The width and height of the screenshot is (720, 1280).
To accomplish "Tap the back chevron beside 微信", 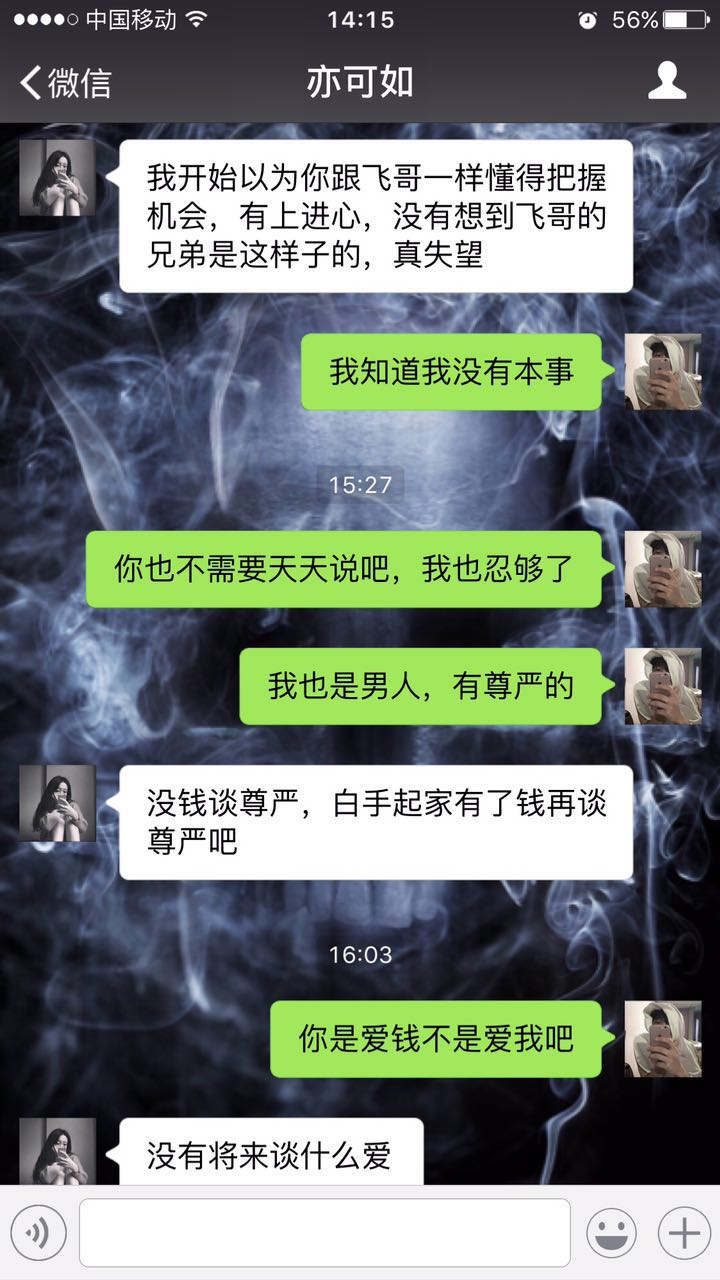I will pos(28,83).
